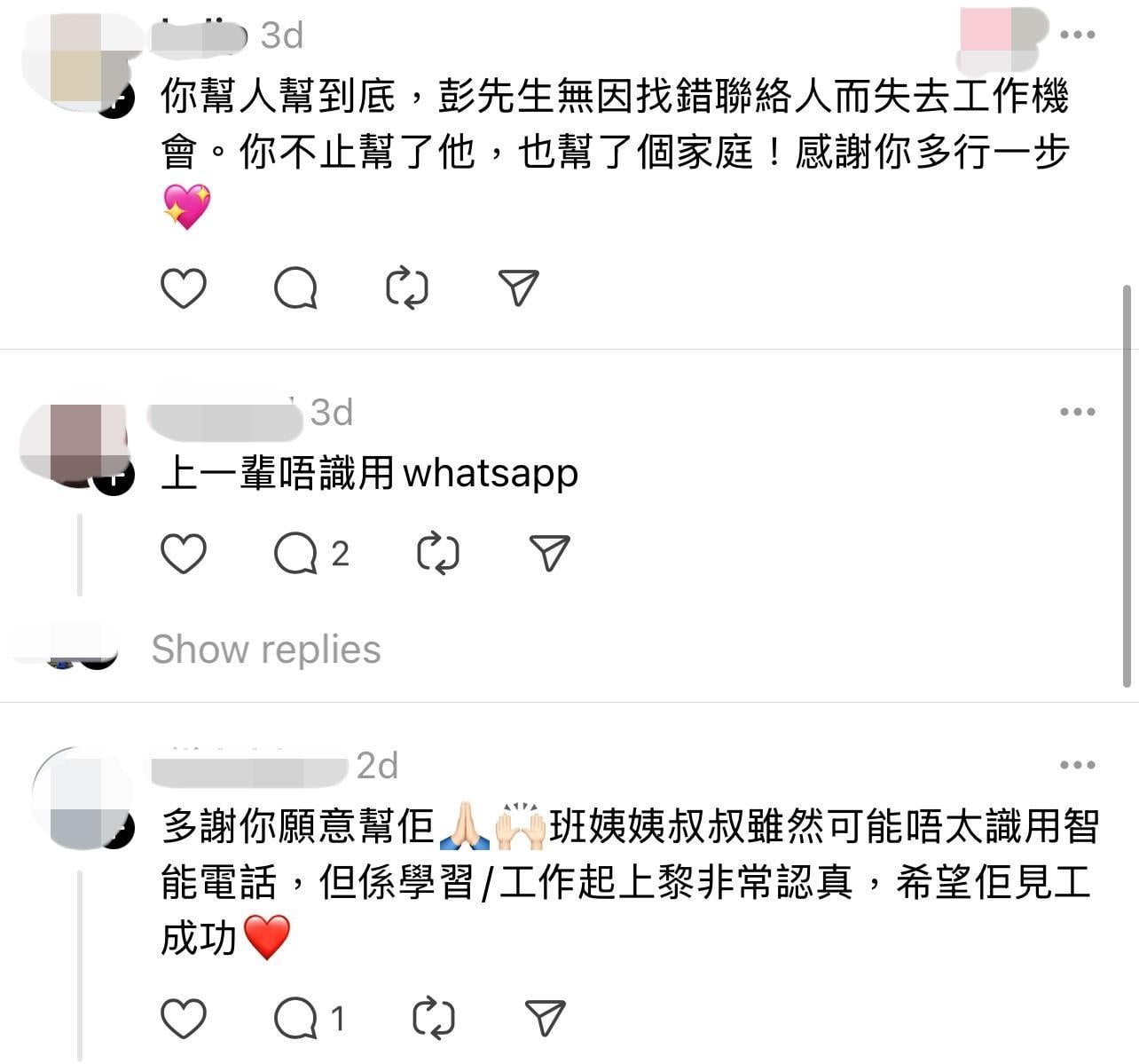Like the 多謝你願意幫佢 comment
This screenshot has width=1139, height=1064.
[x=184, y=1018]
